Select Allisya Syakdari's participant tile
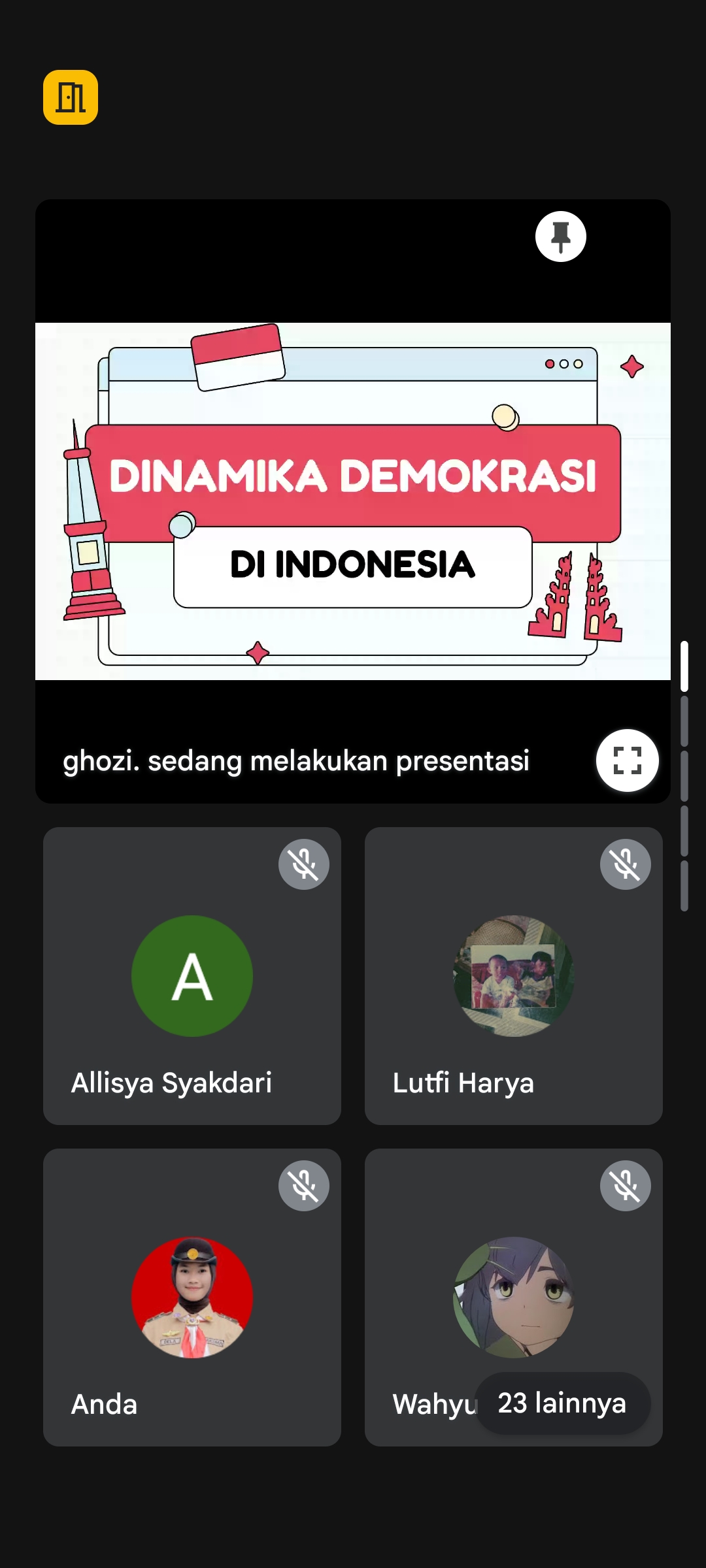The width and height of the screenshot is (706, 1568). (x=192, y=975)
